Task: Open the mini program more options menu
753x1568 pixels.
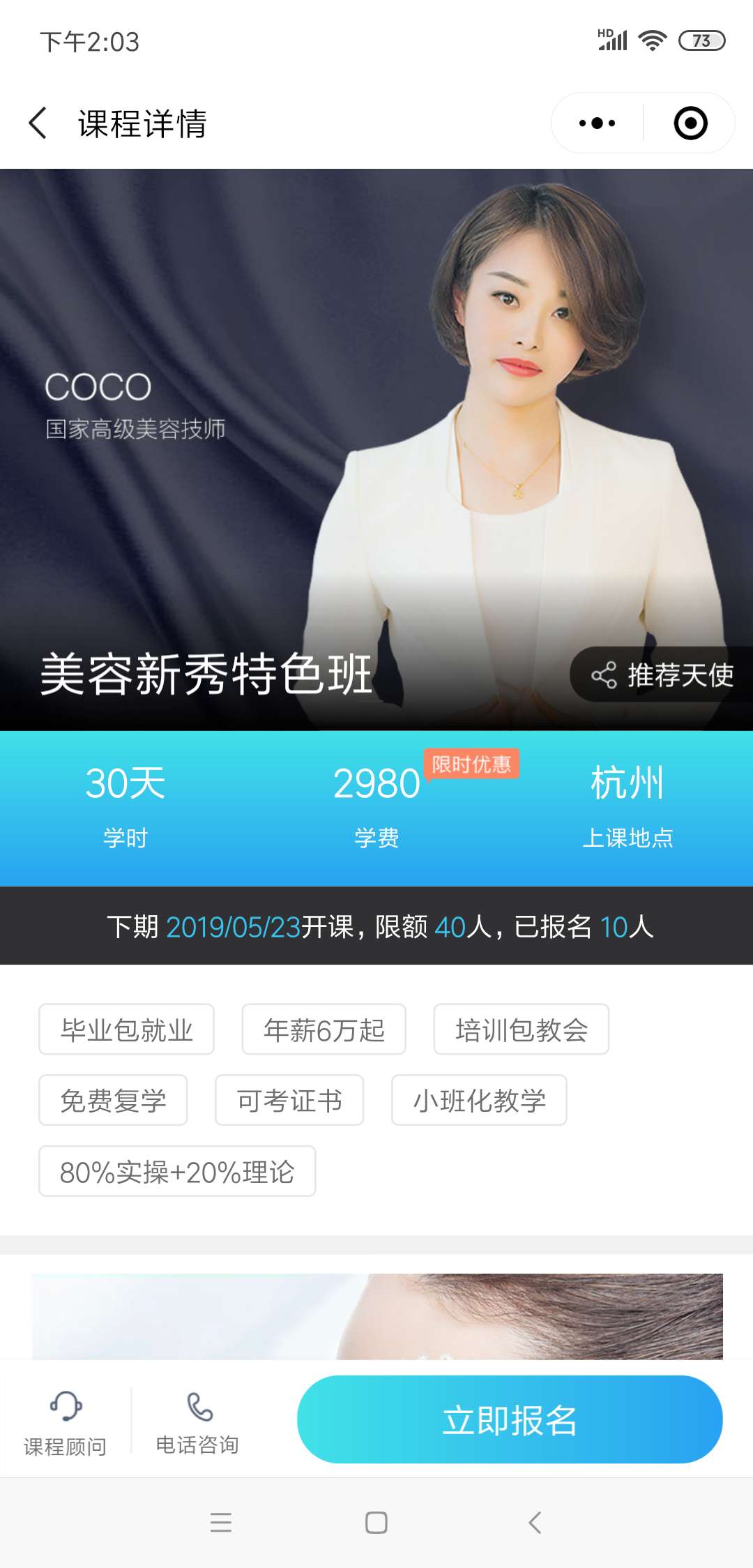Action: pos(598,123)
